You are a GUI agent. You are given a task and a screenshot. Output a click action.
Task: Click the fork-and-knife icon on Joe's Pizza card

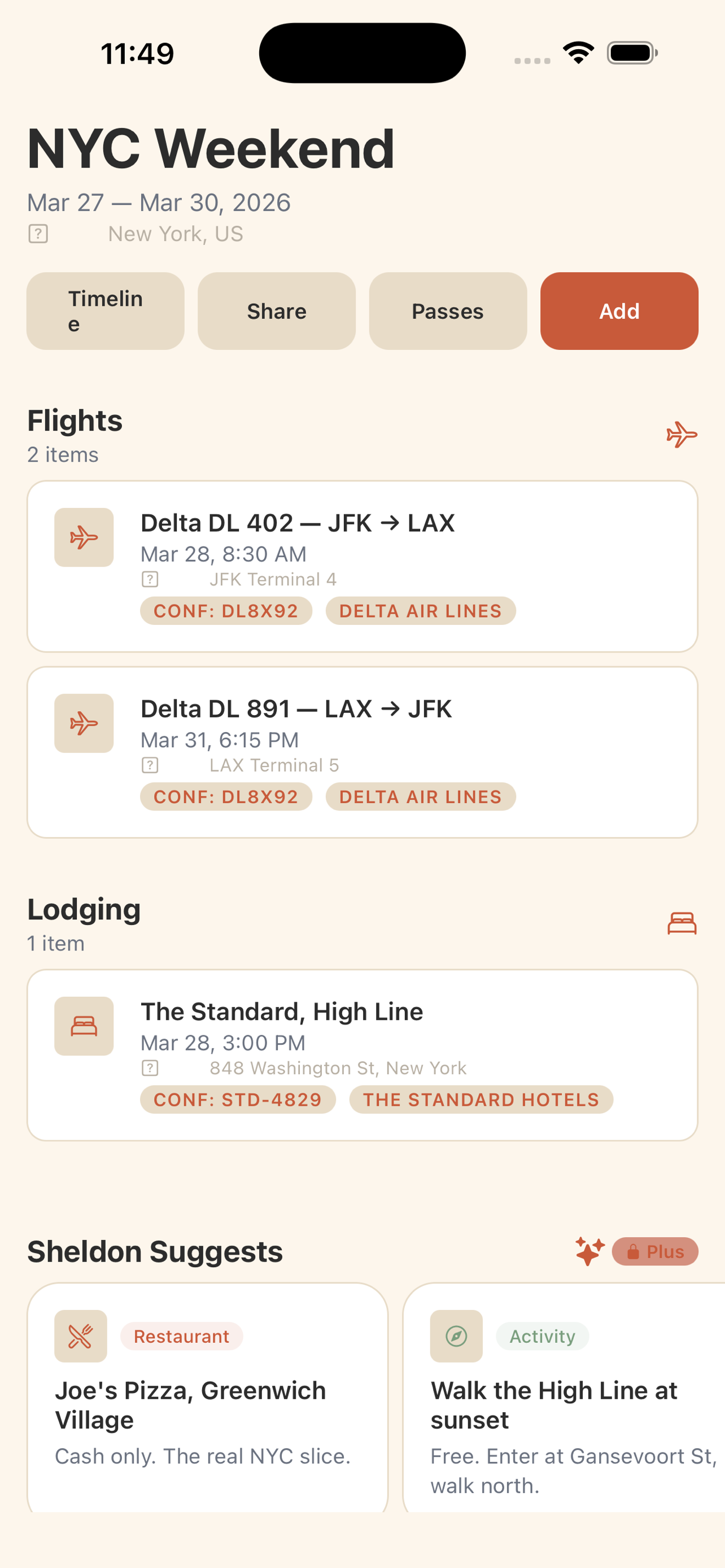pos(81,1336)
